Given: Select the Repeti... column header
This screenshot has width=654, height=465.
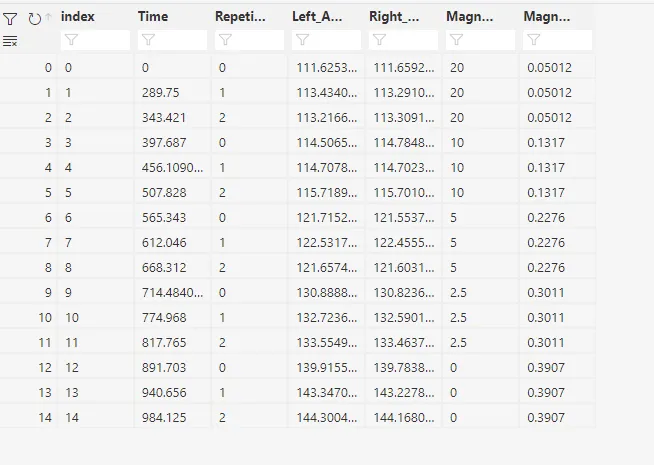Looking at the screenshot, I should coord(241,17).
